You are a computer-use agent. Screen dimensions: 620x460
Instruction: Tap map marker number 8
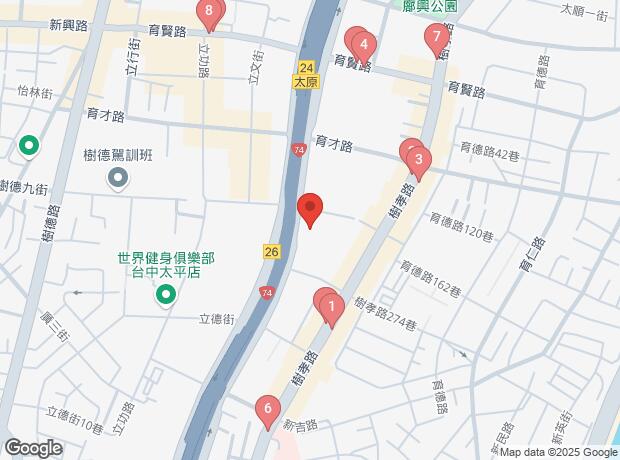(x=209, y=13)
